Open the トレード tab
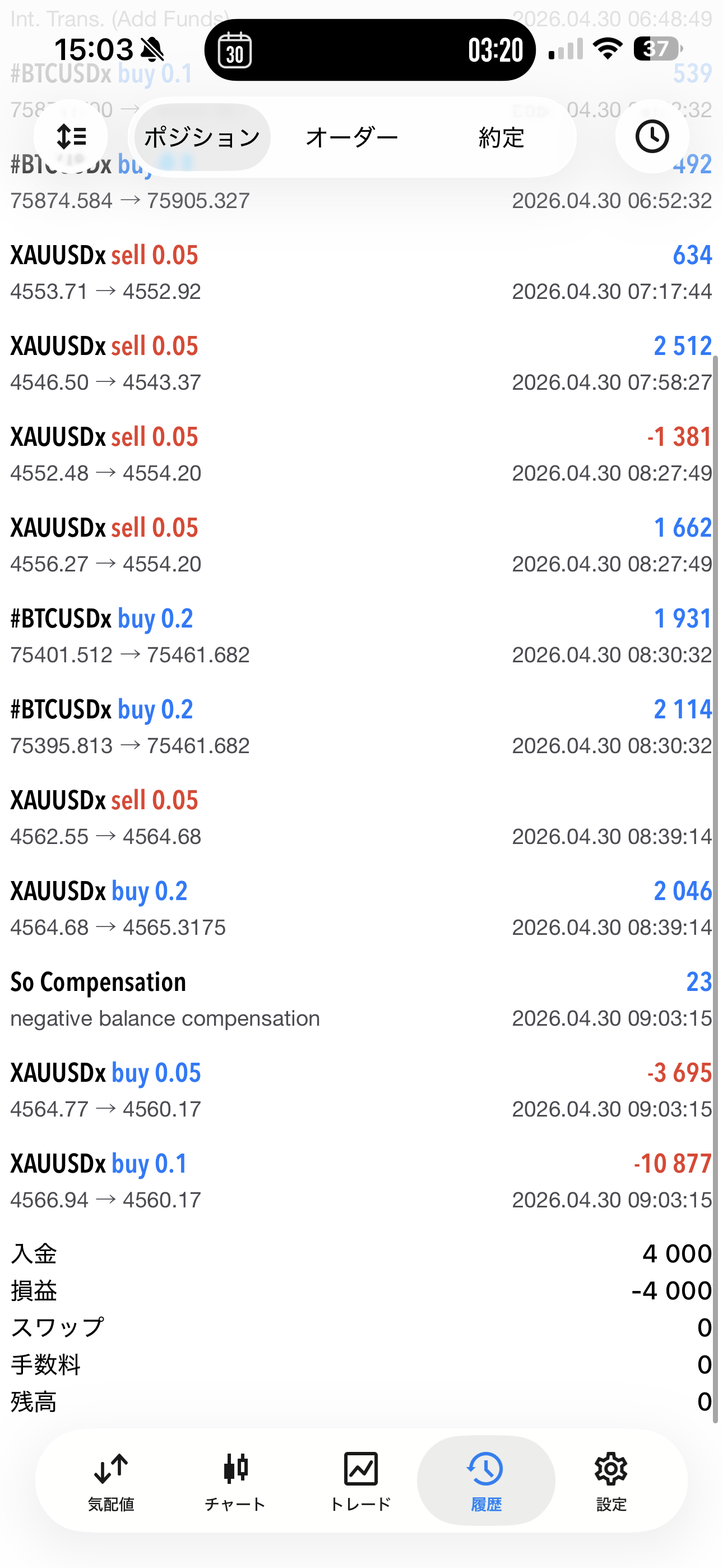Viewport: 723px width, 1568px height. pyautogui.click(x=360, y=1480)
